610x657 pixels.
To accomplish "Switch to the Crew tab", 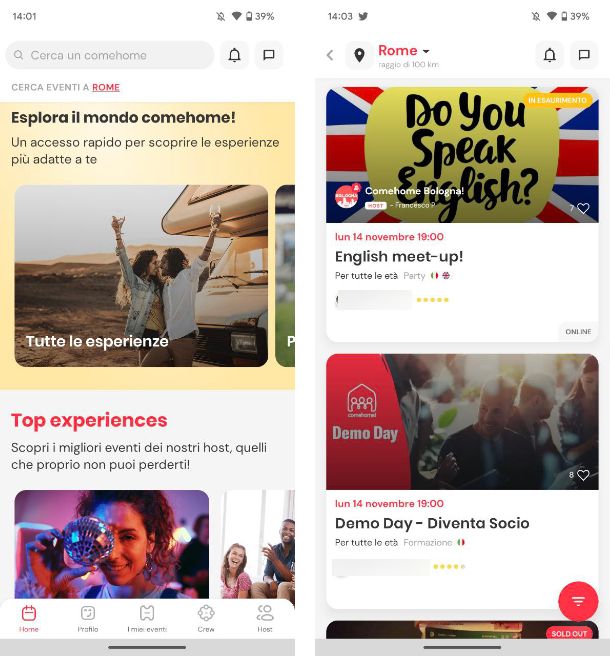I will (x=206, y=617).
